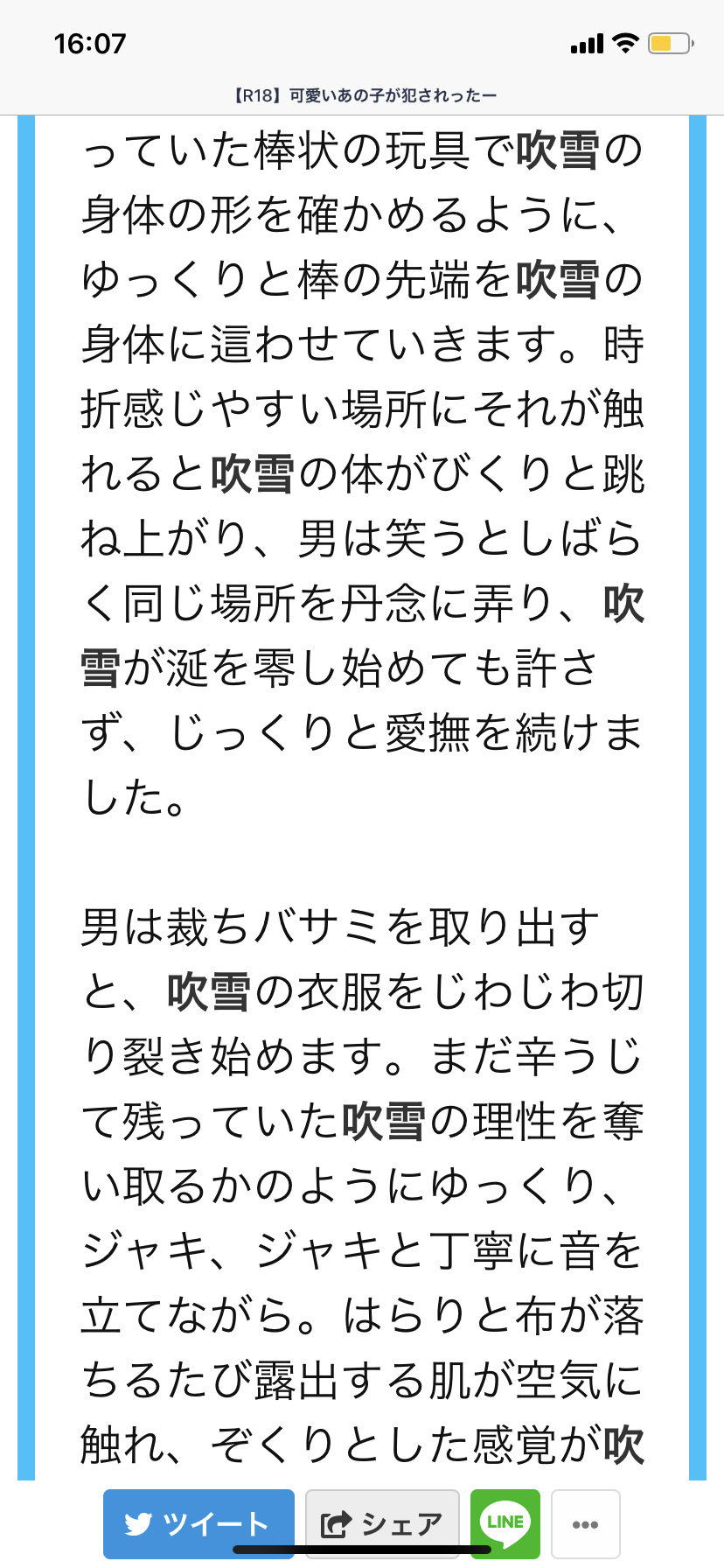Tap the シェア button
Image resolution: width=724 pixels, height=1568 pixels.
[382, 1523]
